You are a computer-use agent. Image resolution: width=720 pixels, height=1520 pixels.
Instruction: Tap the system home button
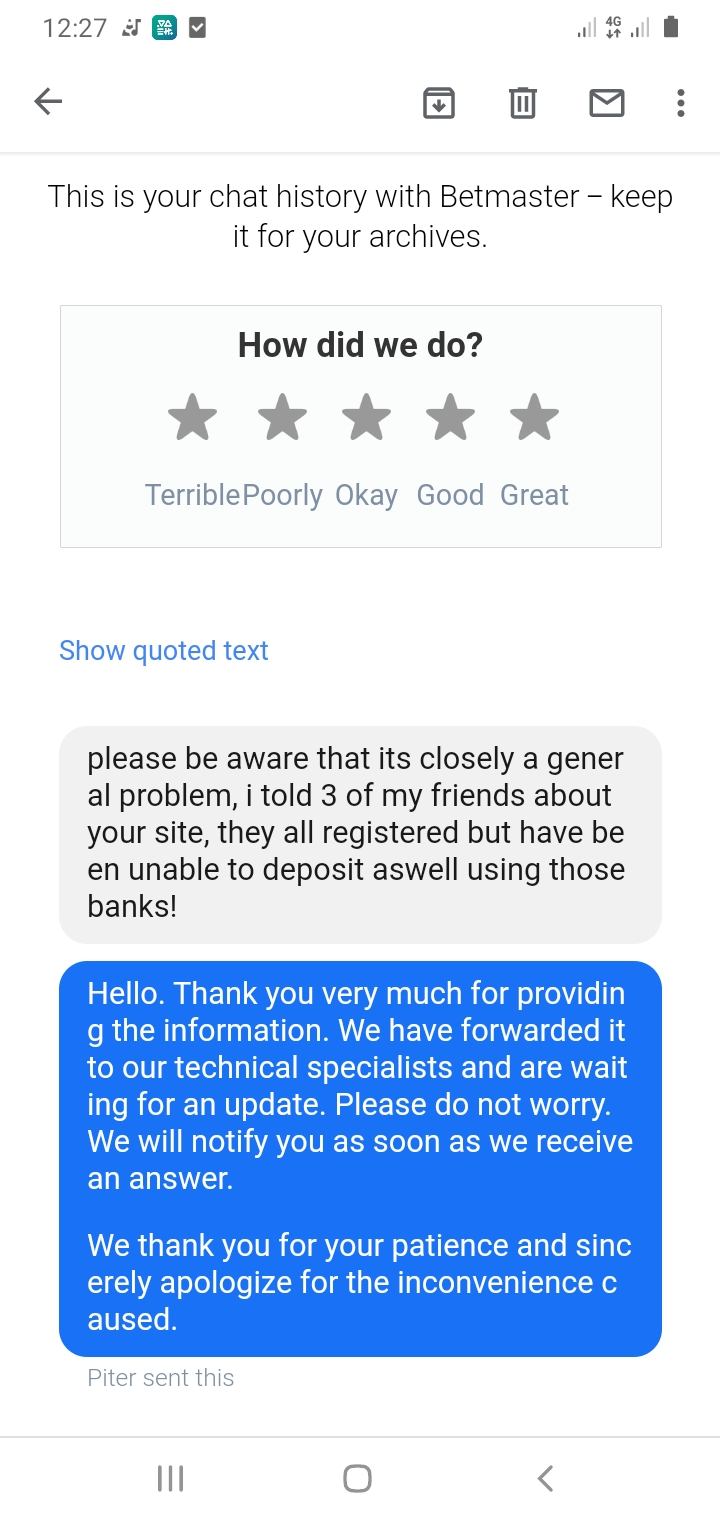pos(357,1478)
